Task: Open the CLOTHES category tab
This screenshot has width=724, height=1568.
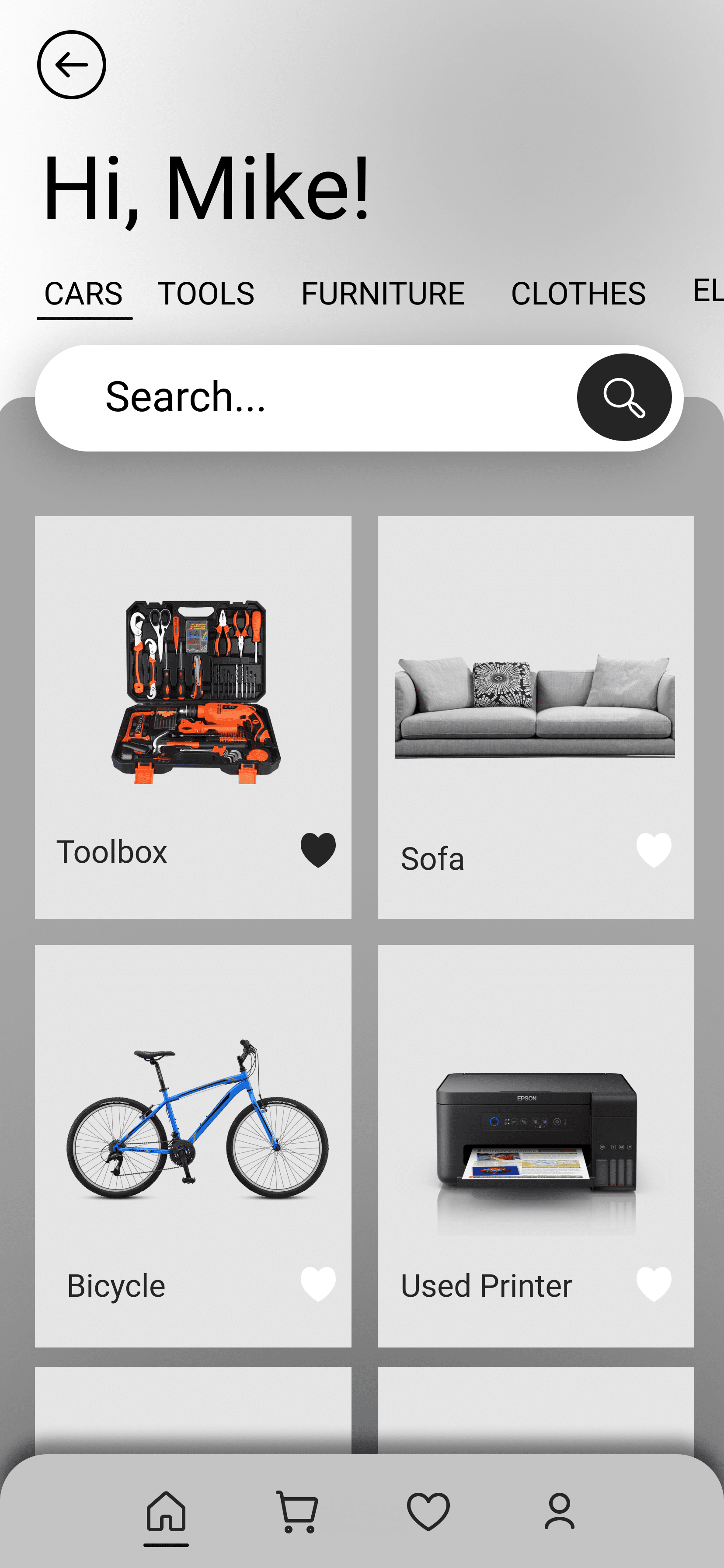Action: click(578, 294)
